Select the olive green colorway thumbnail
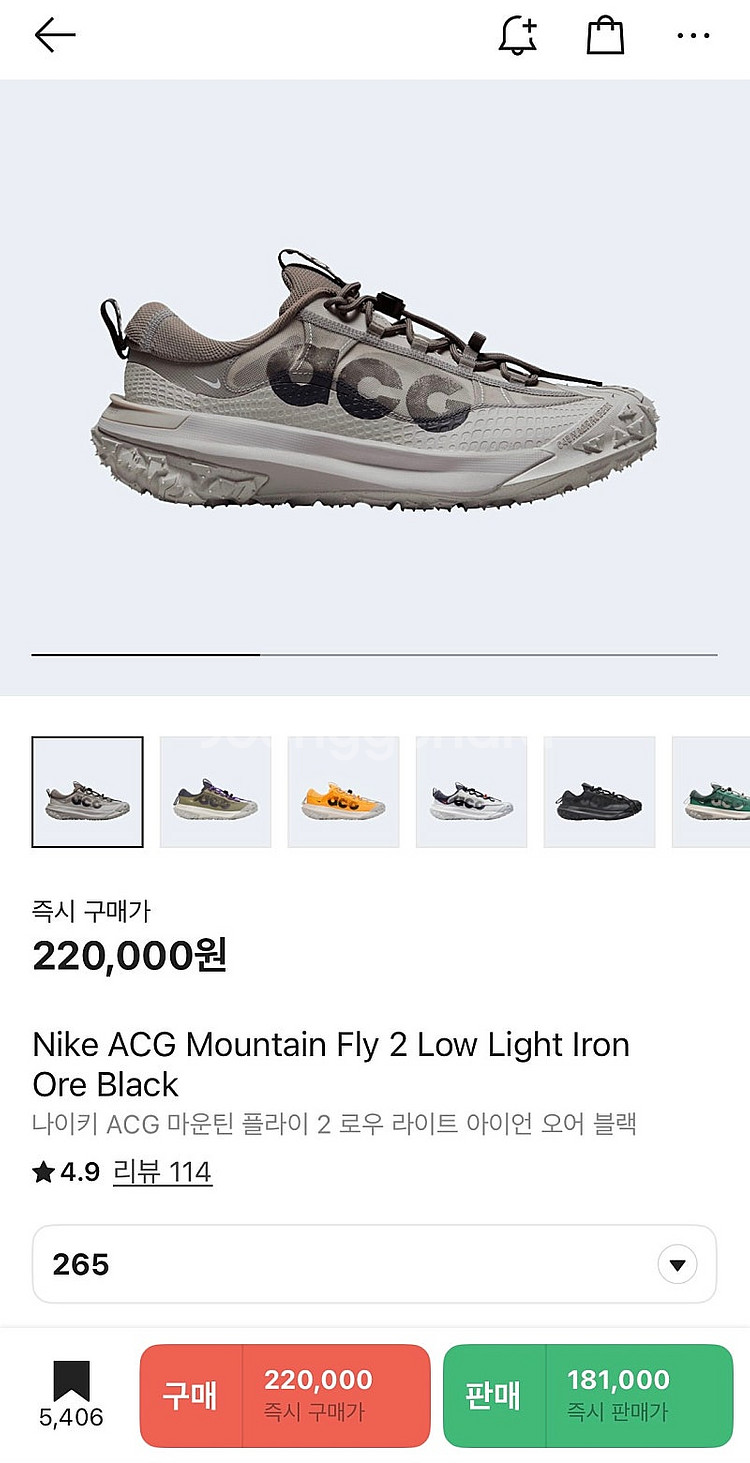This screenshot has height=1463, width=750. point(215,792)
